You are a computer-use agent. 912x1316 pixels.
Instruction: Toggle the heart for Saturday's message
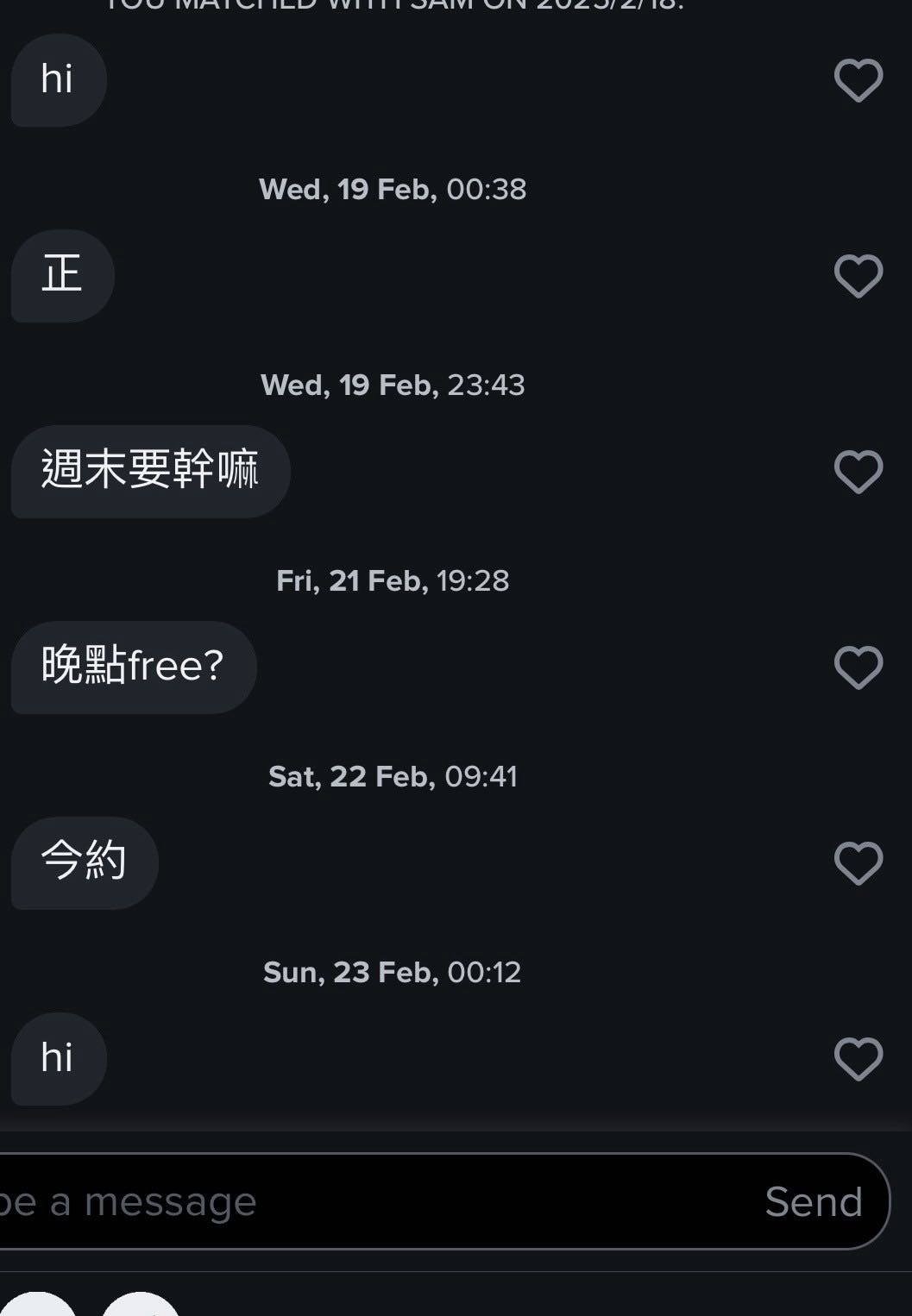click(x=859, y=863)
